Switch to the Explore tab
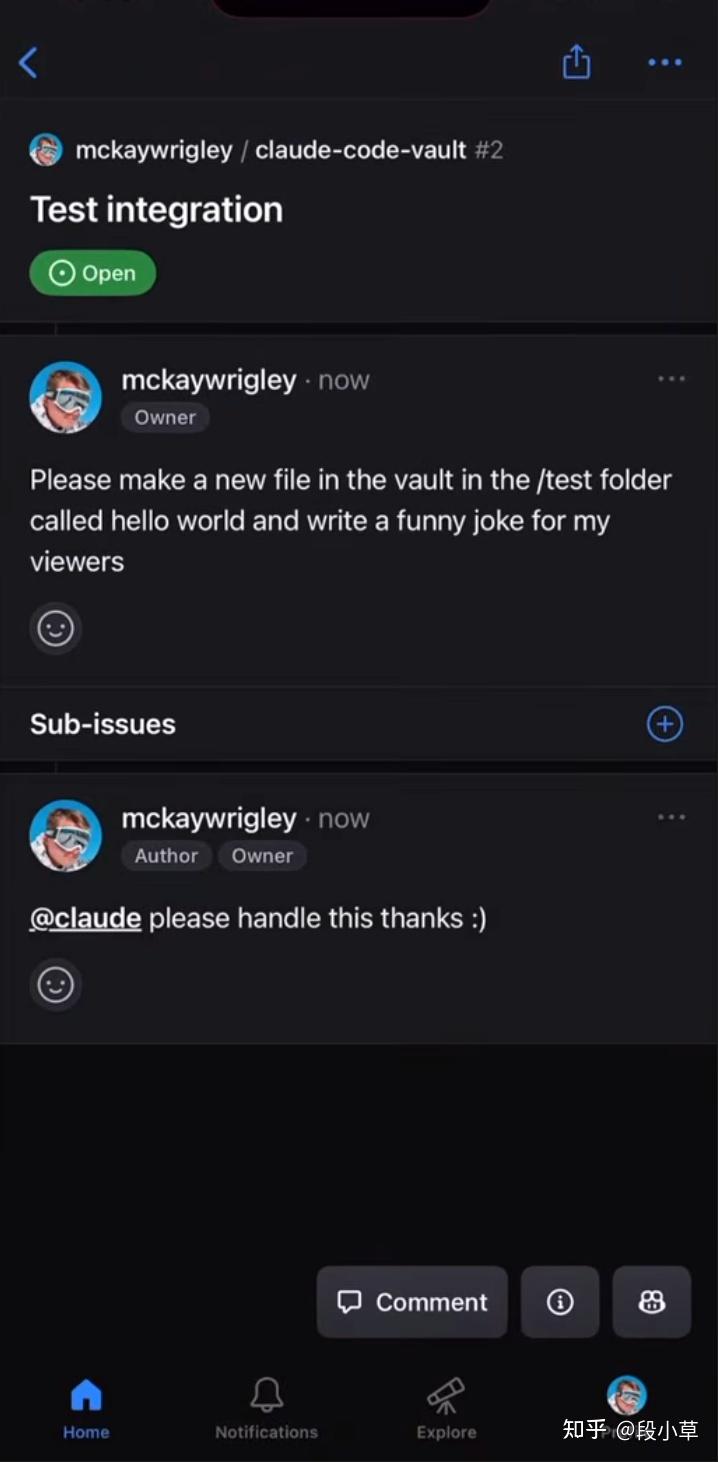Screen dimensions: 718x1462 446,1408
